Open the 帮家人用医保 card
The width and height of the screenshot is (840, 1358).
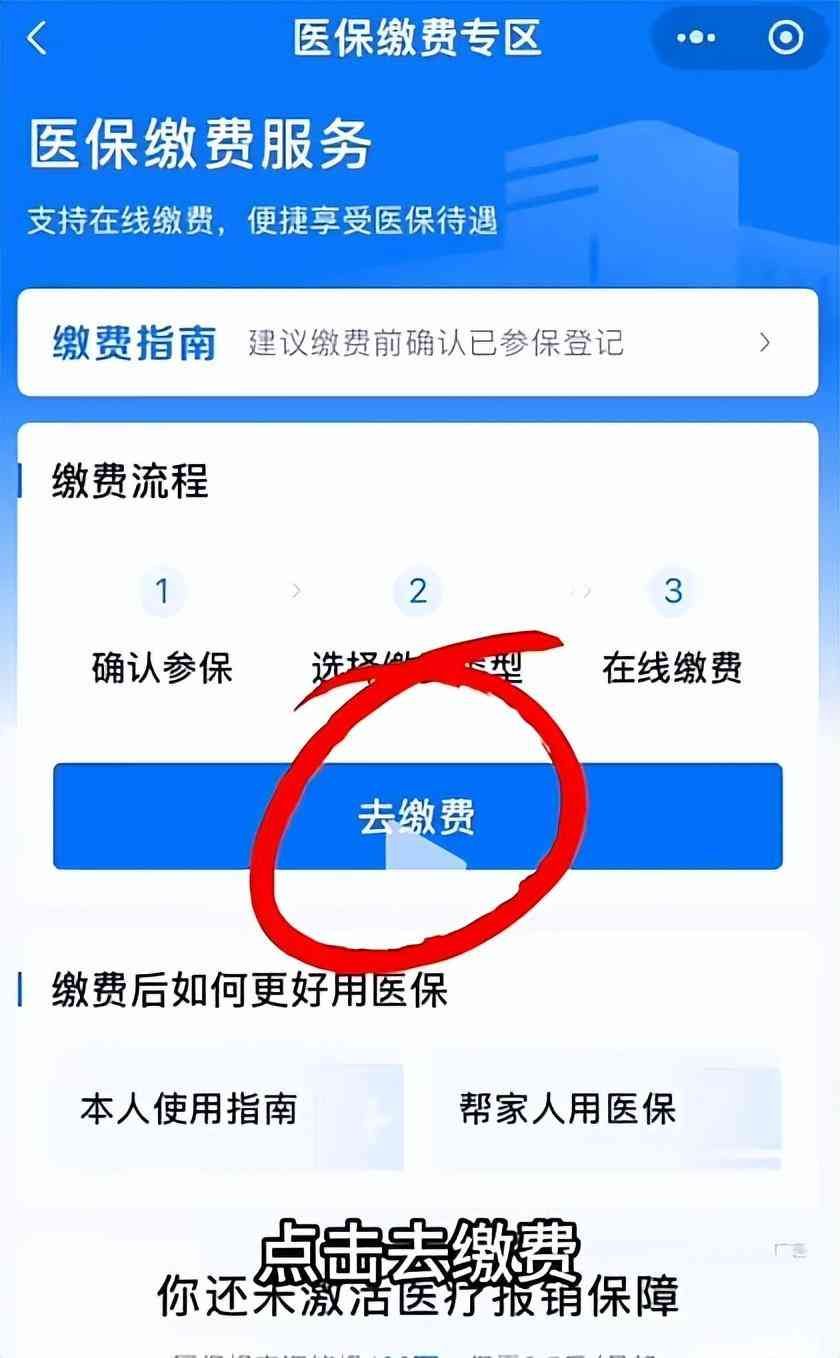pyautogui.click(x=606, y=1109)
